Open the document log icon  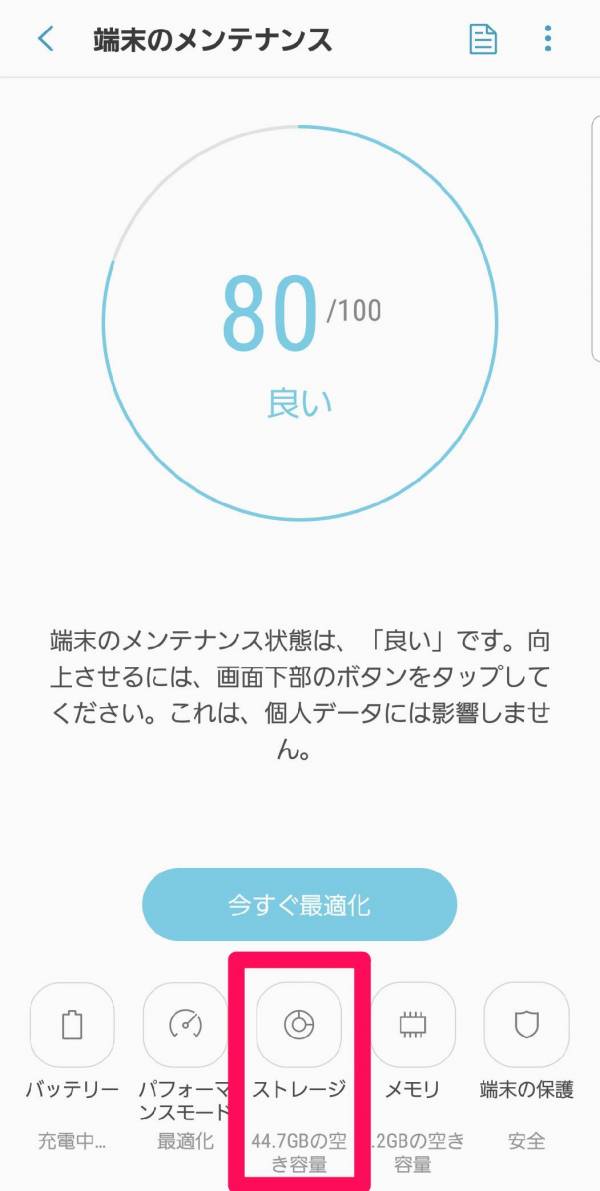coord(482,39)
